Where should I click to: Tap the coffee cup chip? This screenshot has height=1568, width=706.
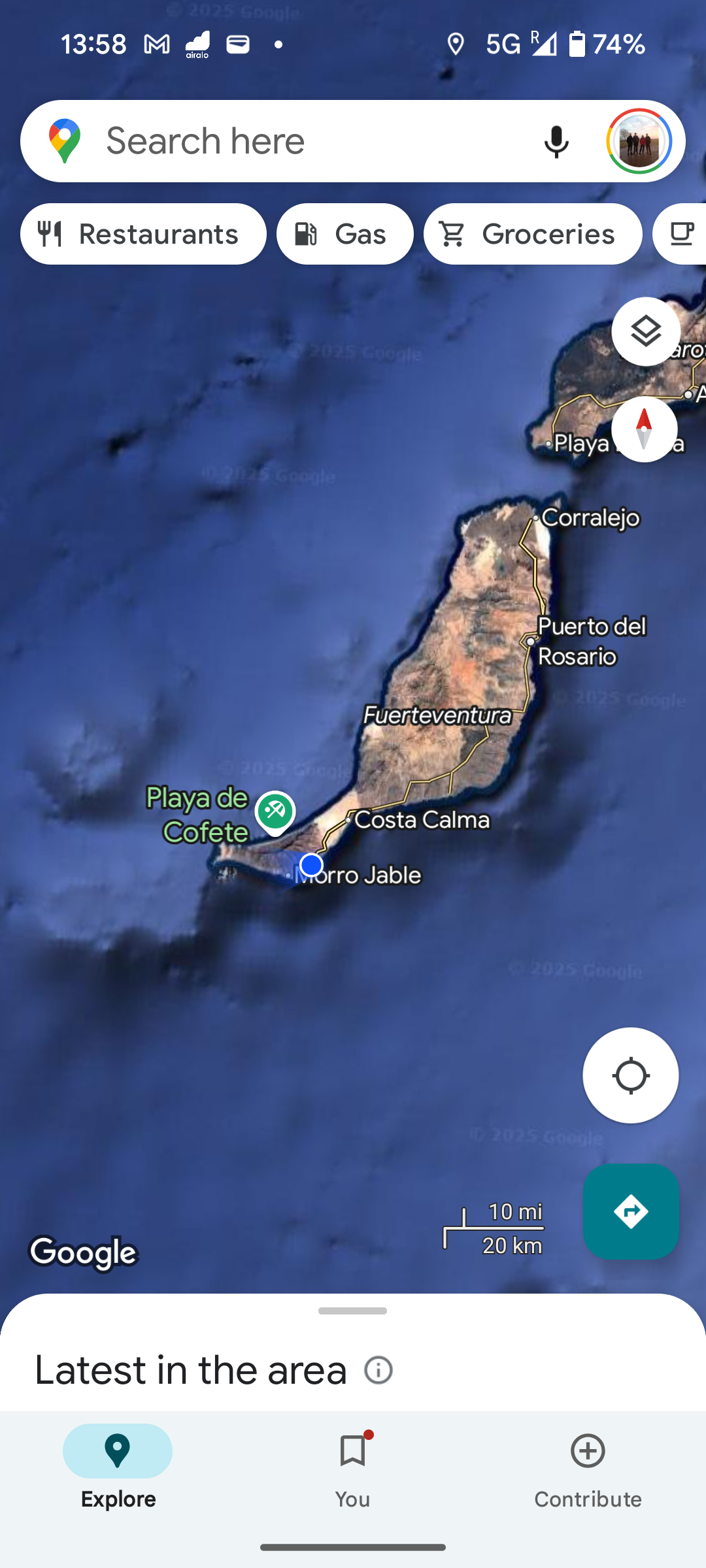681,234
